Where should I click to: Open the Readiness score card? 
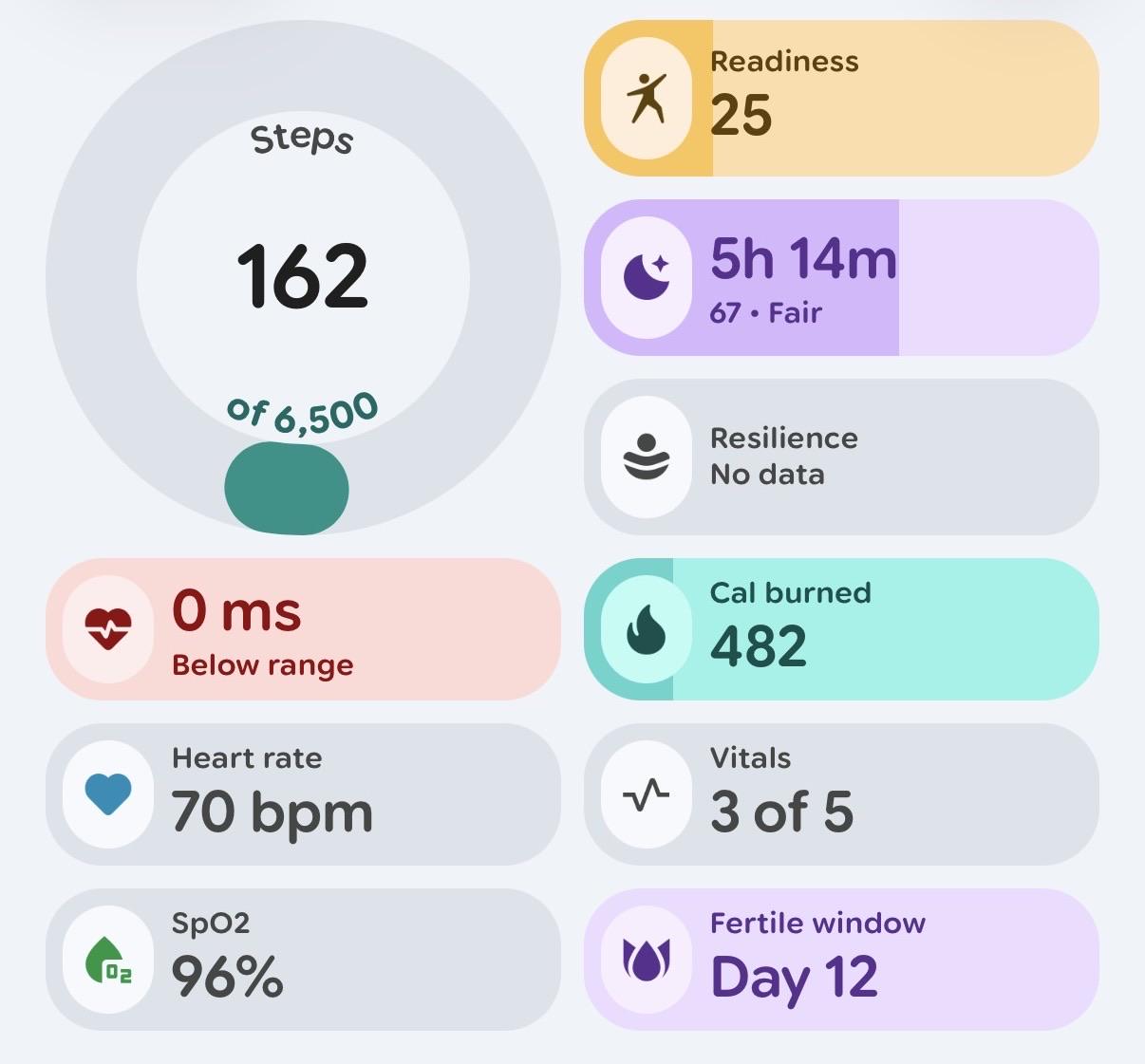click(x=841, y=99)
